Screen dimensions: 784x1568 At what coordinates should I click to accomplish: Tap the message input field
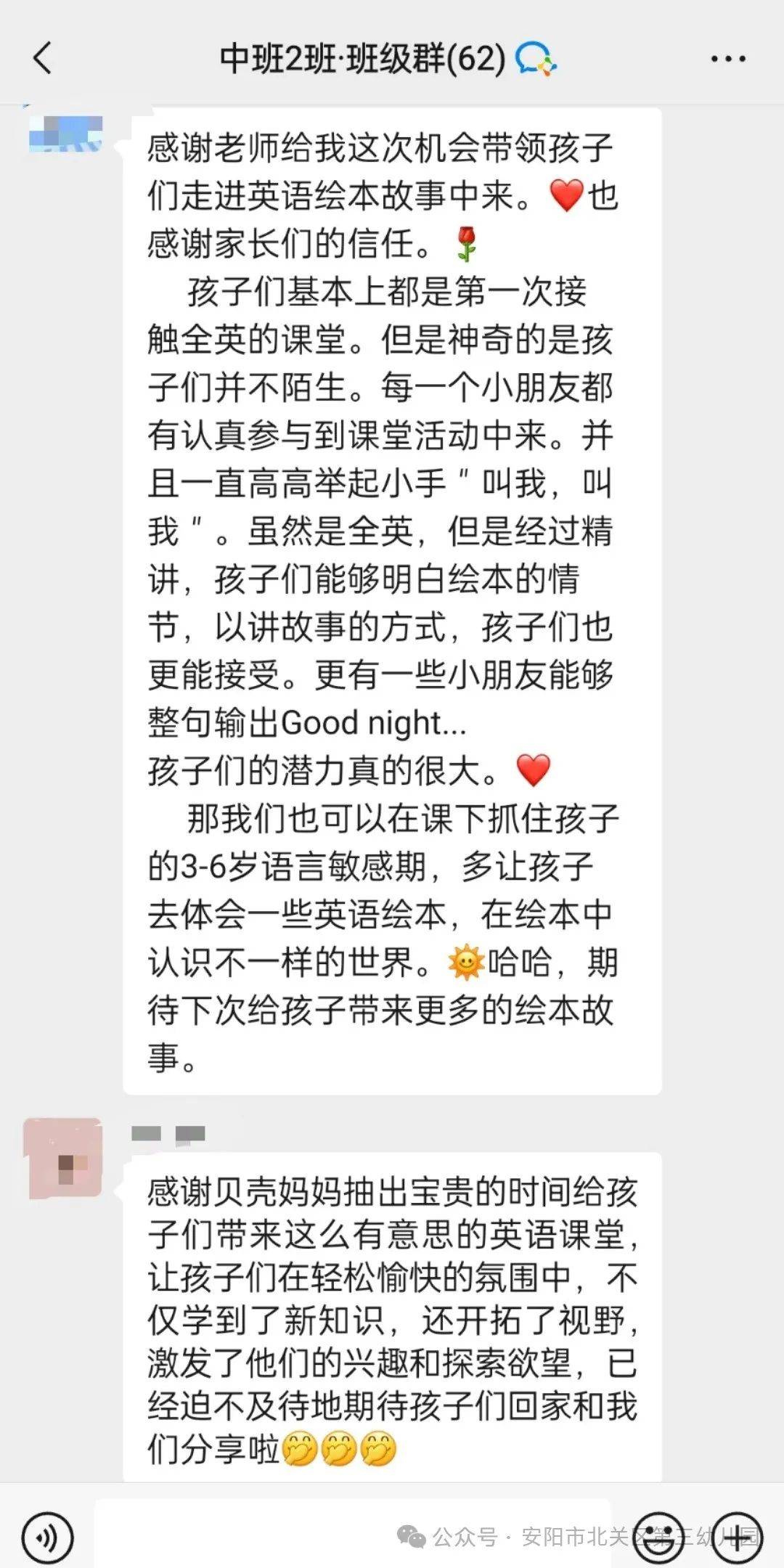pyautogui.click(x=352, y=1535)
